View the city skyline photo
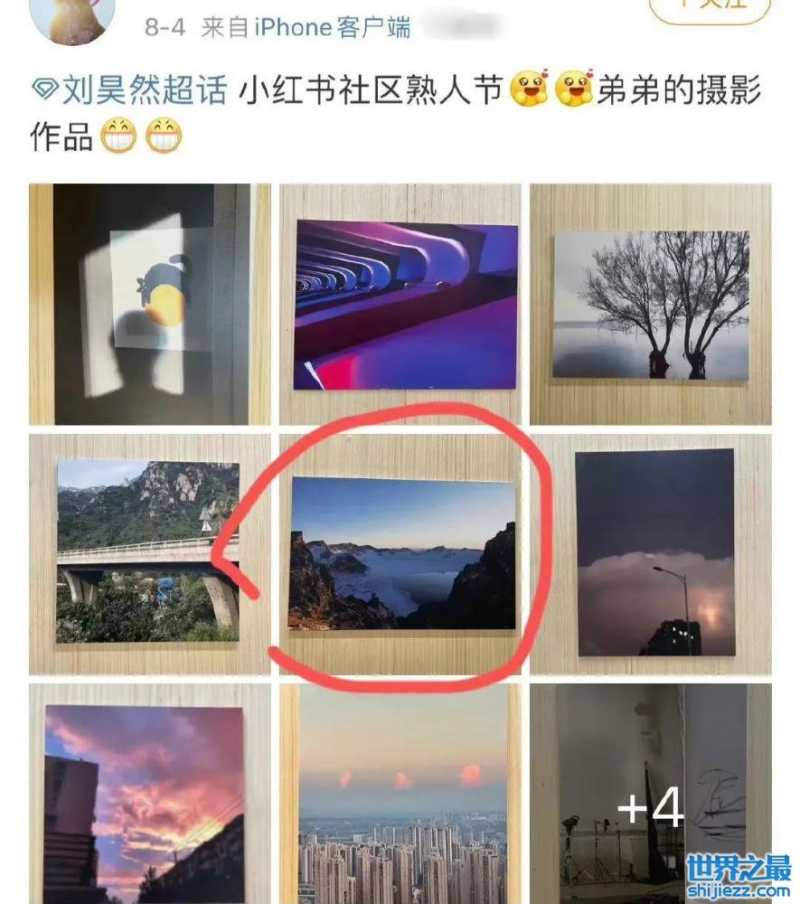800x904 pixels. 400,795
